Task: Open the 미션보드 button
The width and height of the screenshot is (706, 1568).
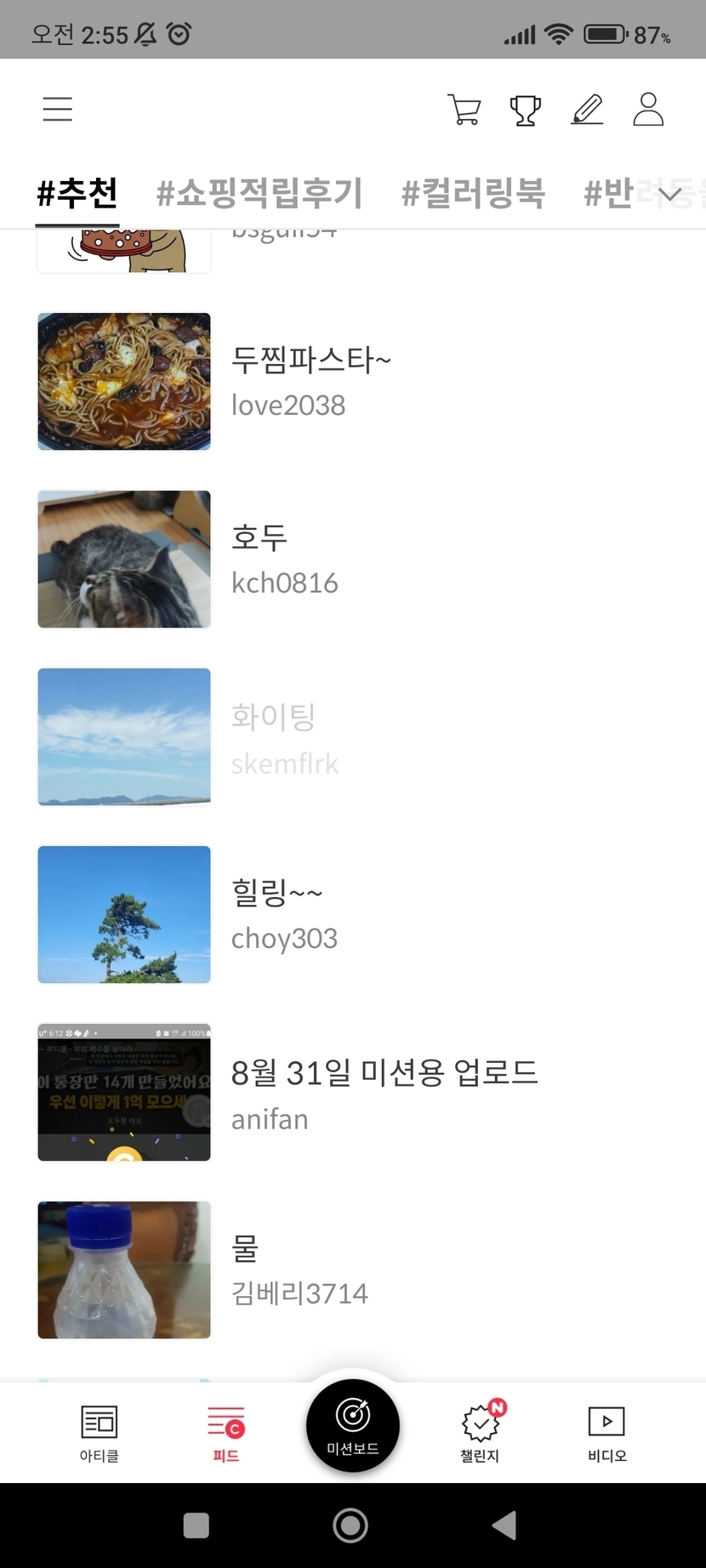Action: point(353,1426)
